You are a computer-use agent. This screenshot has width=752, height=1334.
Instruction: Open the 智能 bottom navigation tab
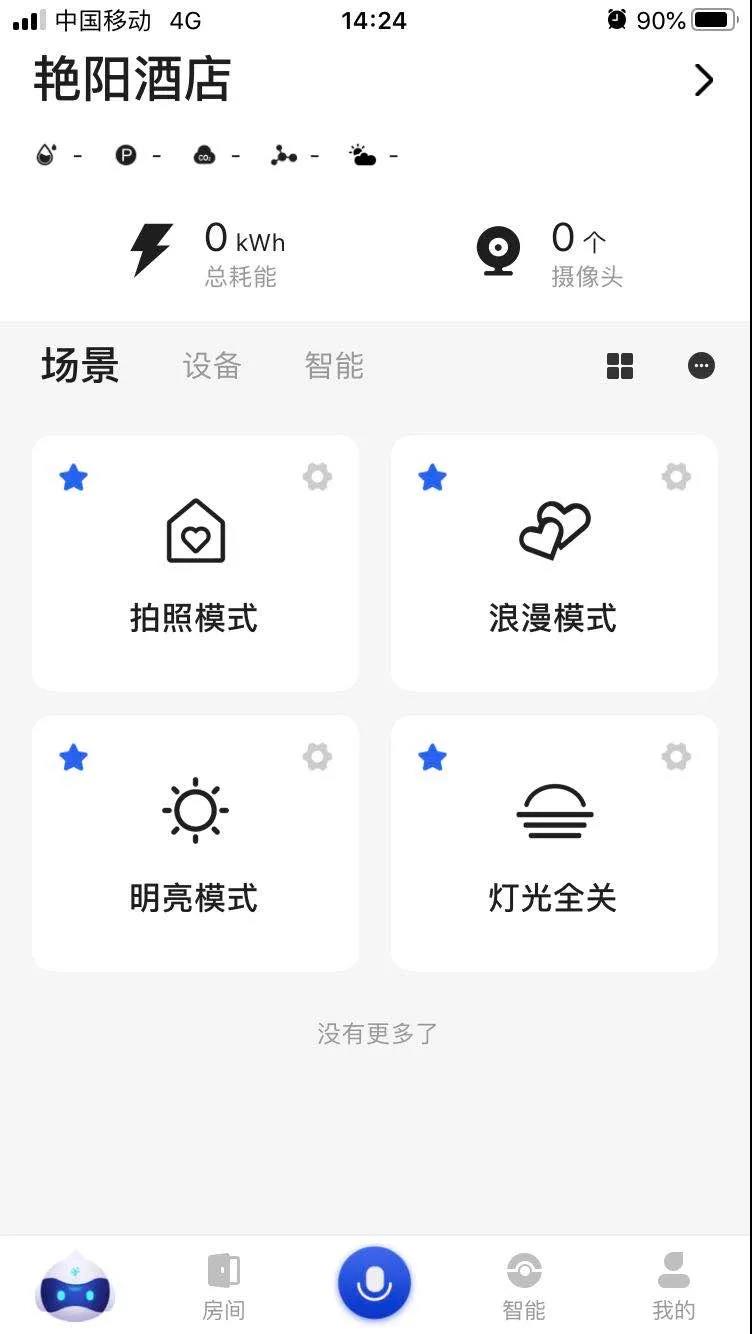524,1286
